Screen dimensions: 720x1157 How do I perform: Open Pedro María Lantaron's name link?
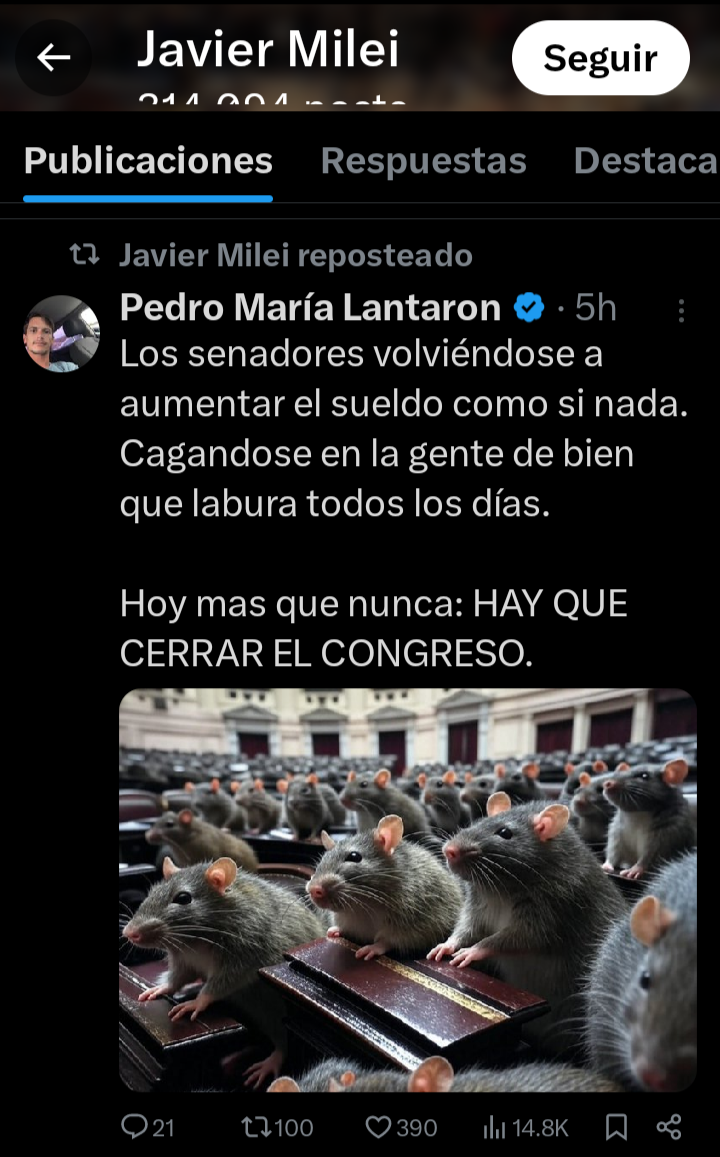point(311,307)
